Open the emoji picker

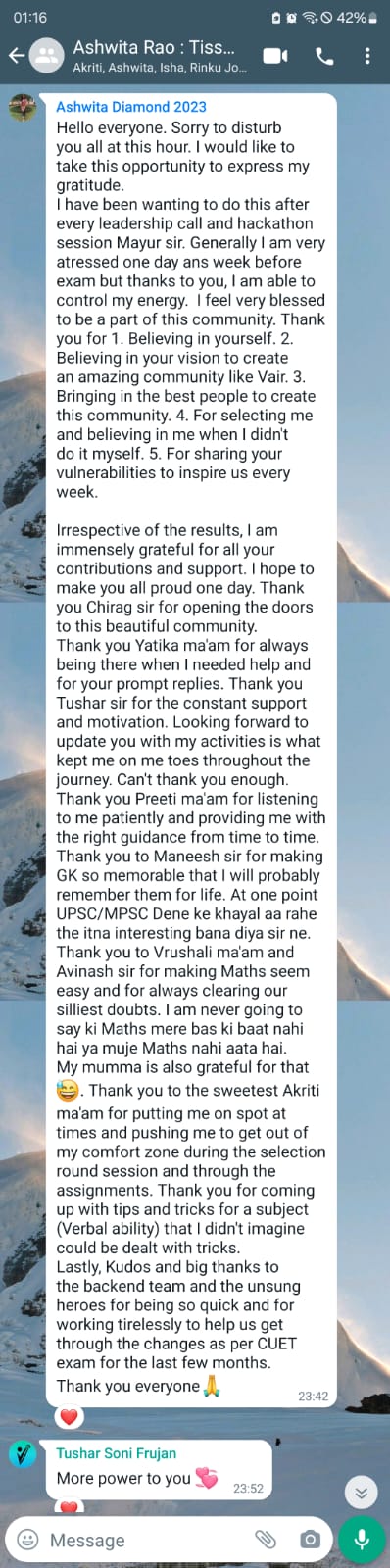(28, 1540)
